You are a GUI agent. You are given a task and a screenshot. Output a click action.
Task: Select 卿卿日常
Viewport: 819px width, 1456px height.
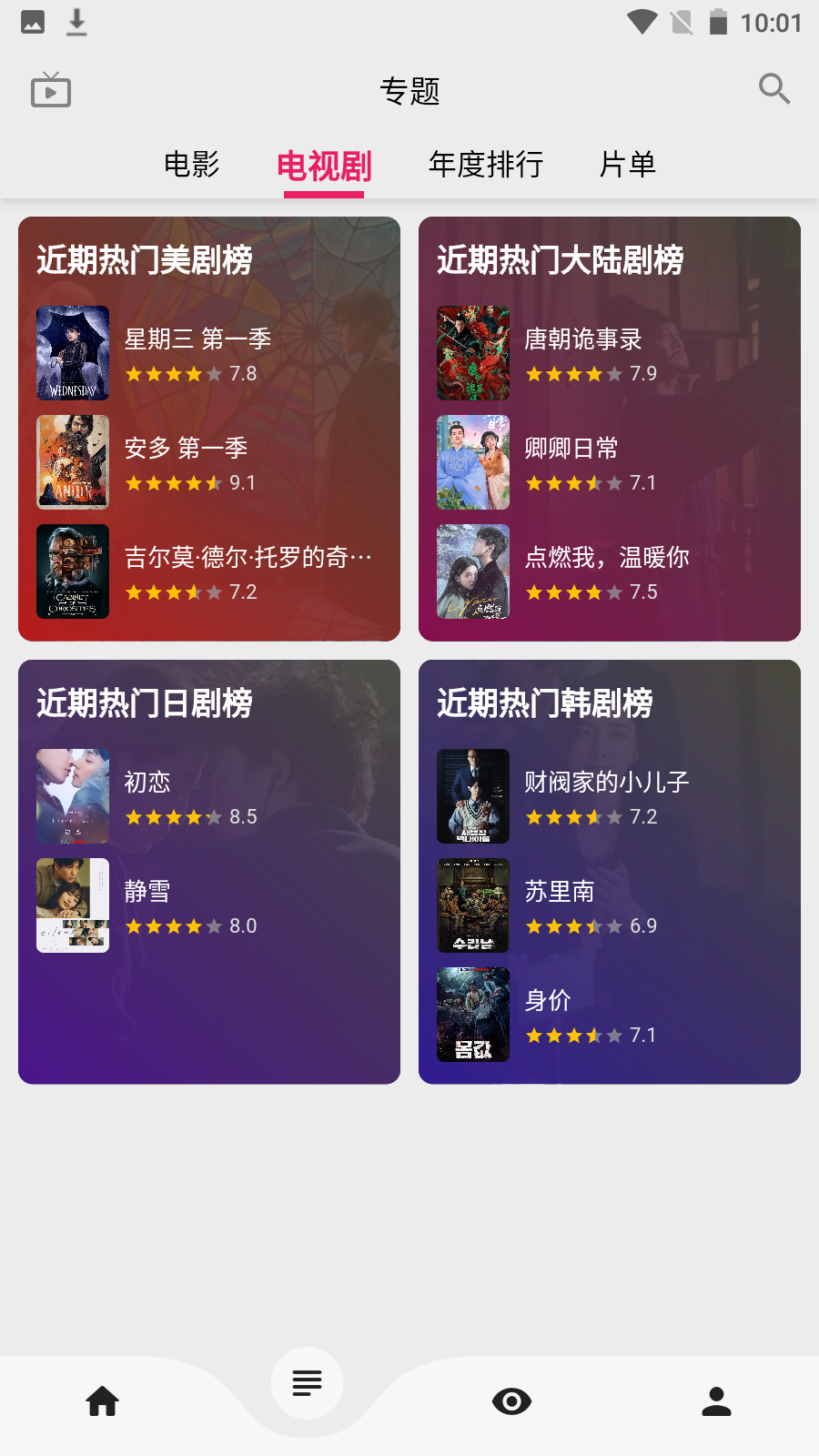point(610,462)
